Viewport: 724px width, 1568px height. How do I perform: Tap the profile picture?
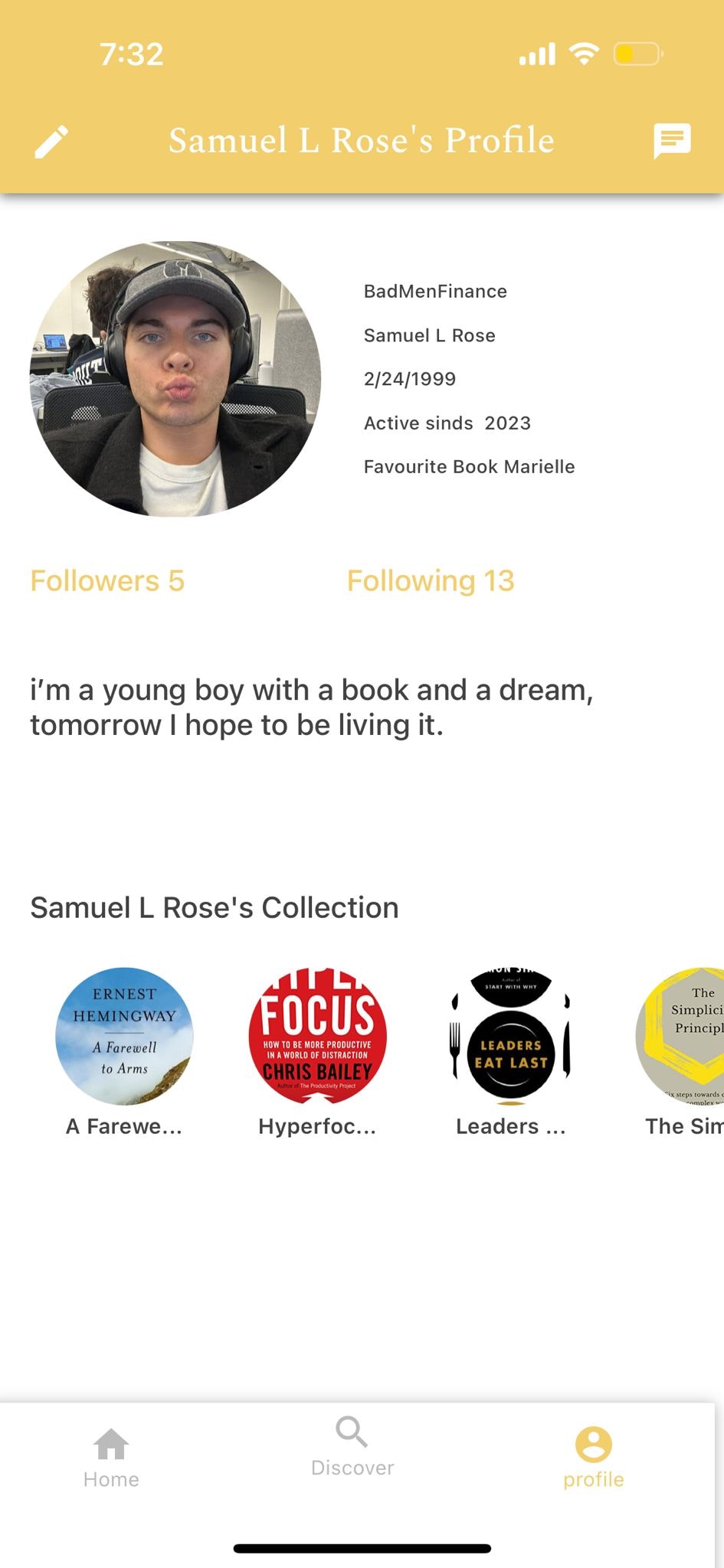coord(175,379)
